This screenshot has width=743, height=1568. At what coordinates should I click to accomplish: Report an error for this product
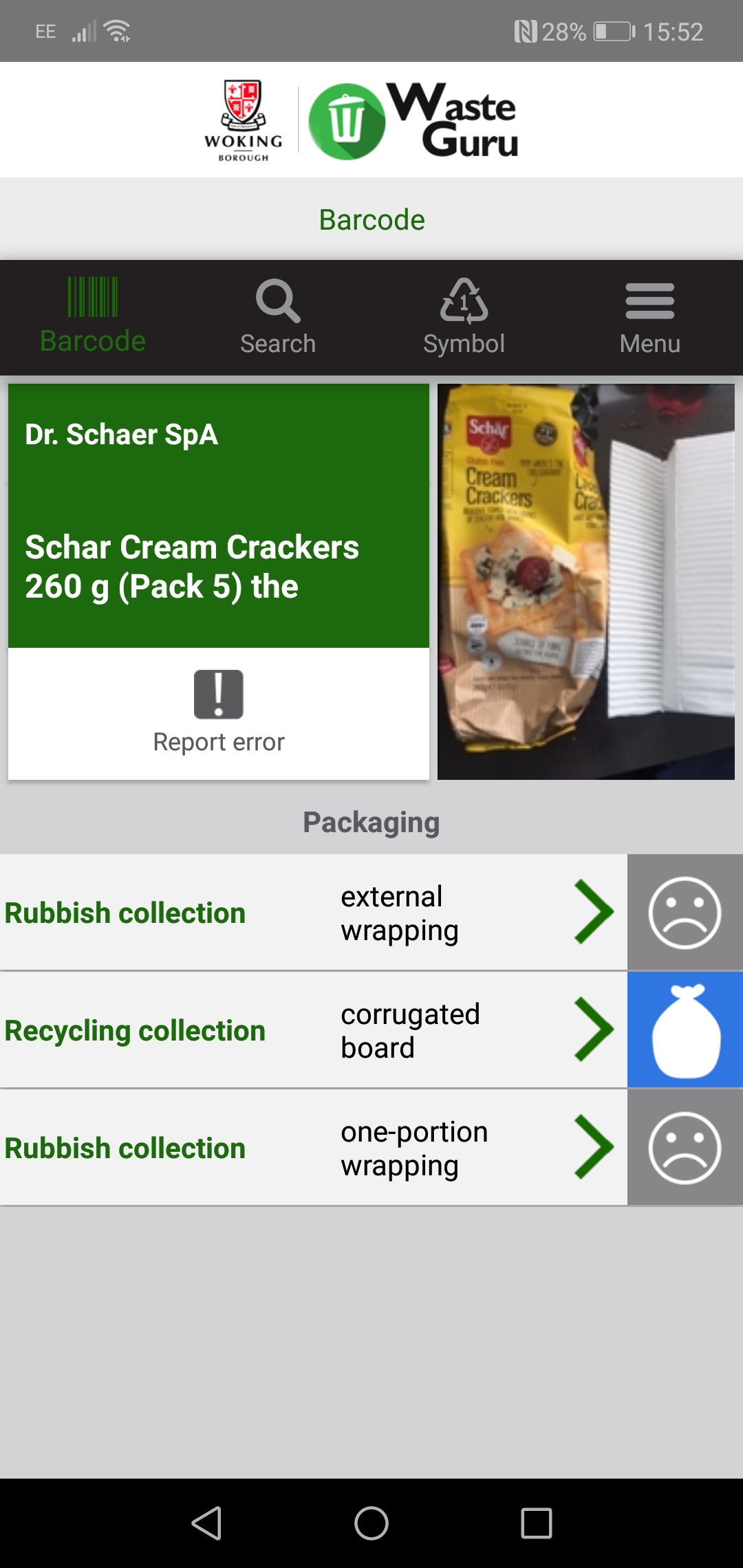(x=219, y=712)
